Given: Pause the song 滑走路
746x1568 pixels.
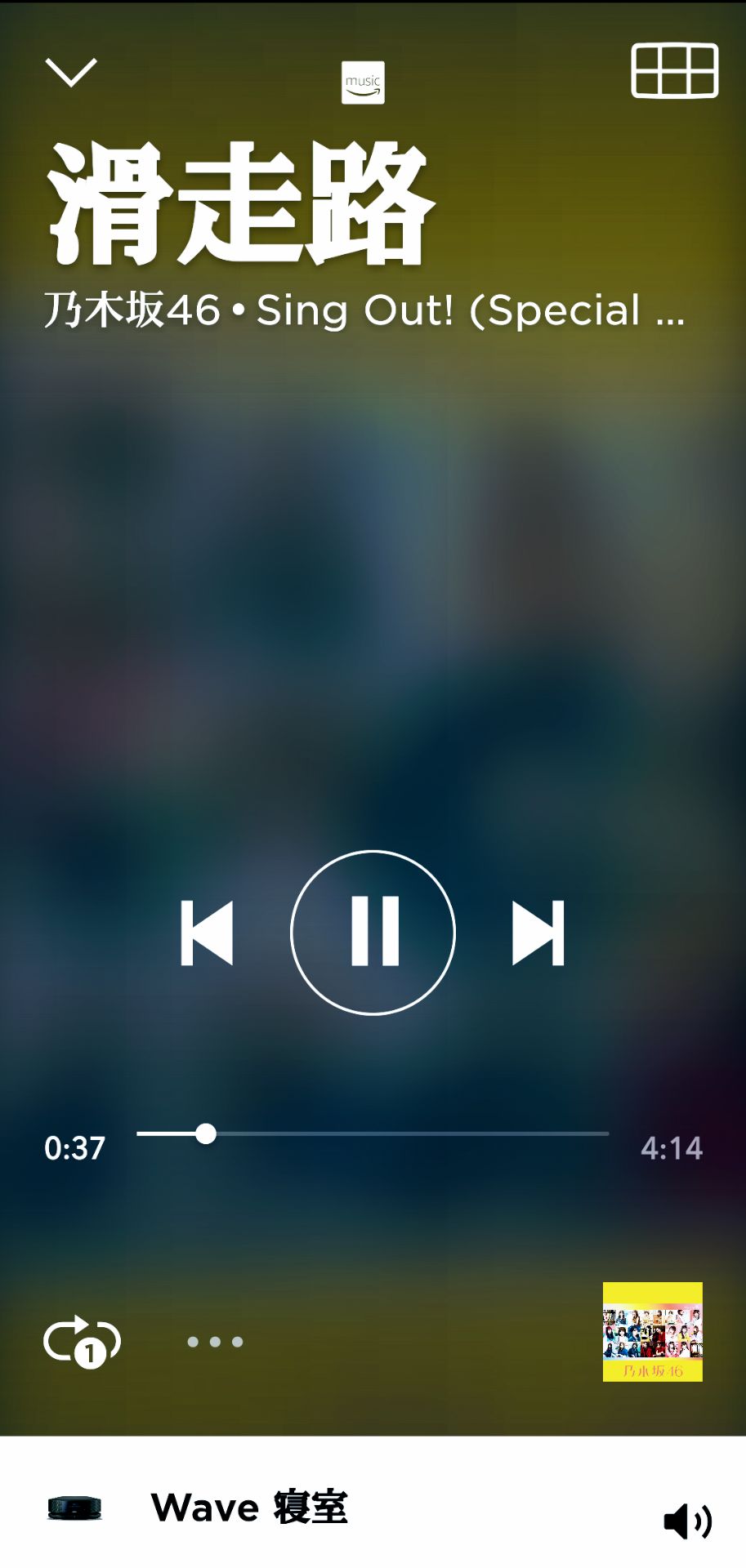Looking at the screenshot, I should (373, 933).
